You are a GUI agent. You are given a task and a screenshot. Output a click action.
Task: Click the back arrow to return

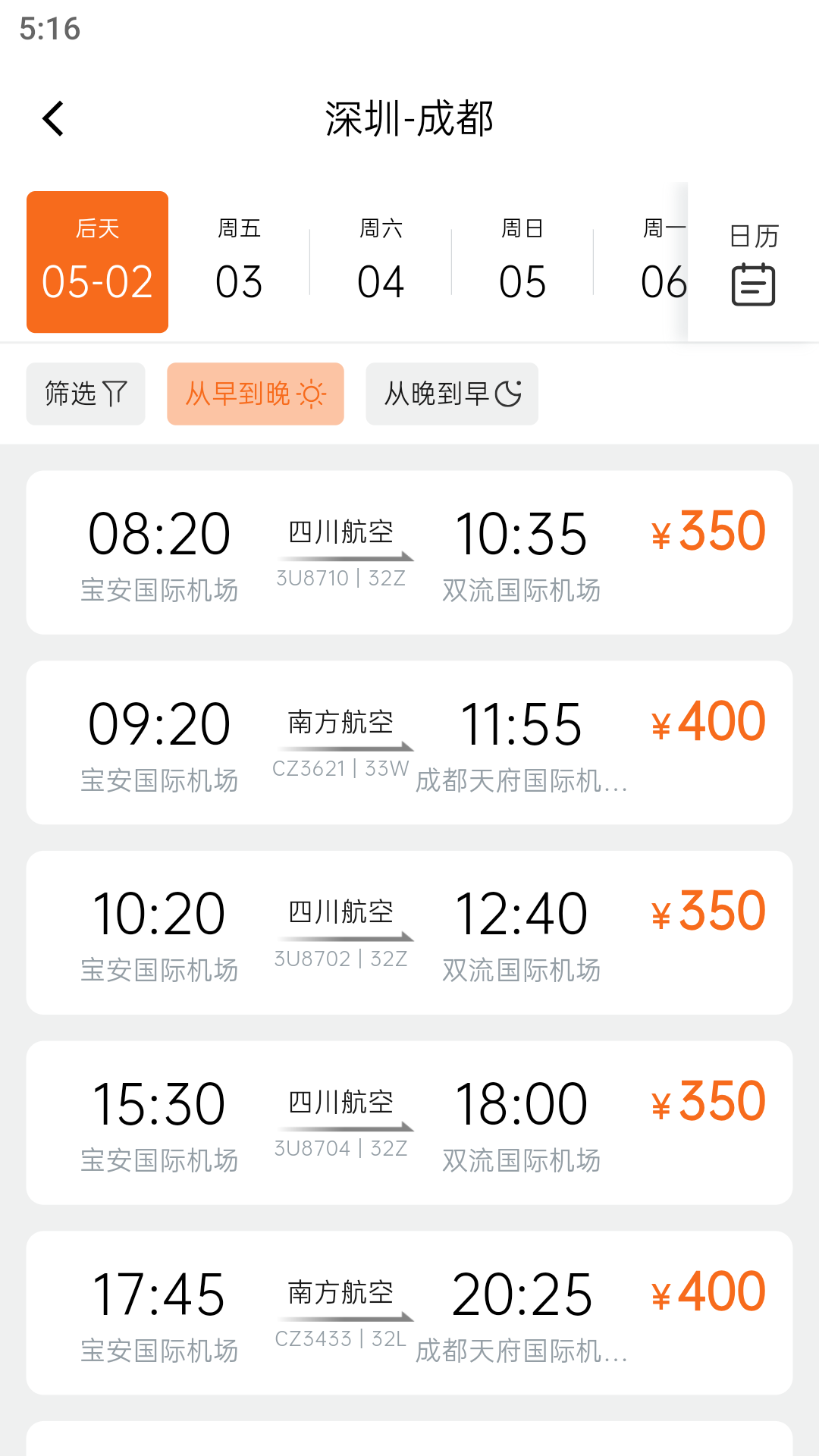53,118
